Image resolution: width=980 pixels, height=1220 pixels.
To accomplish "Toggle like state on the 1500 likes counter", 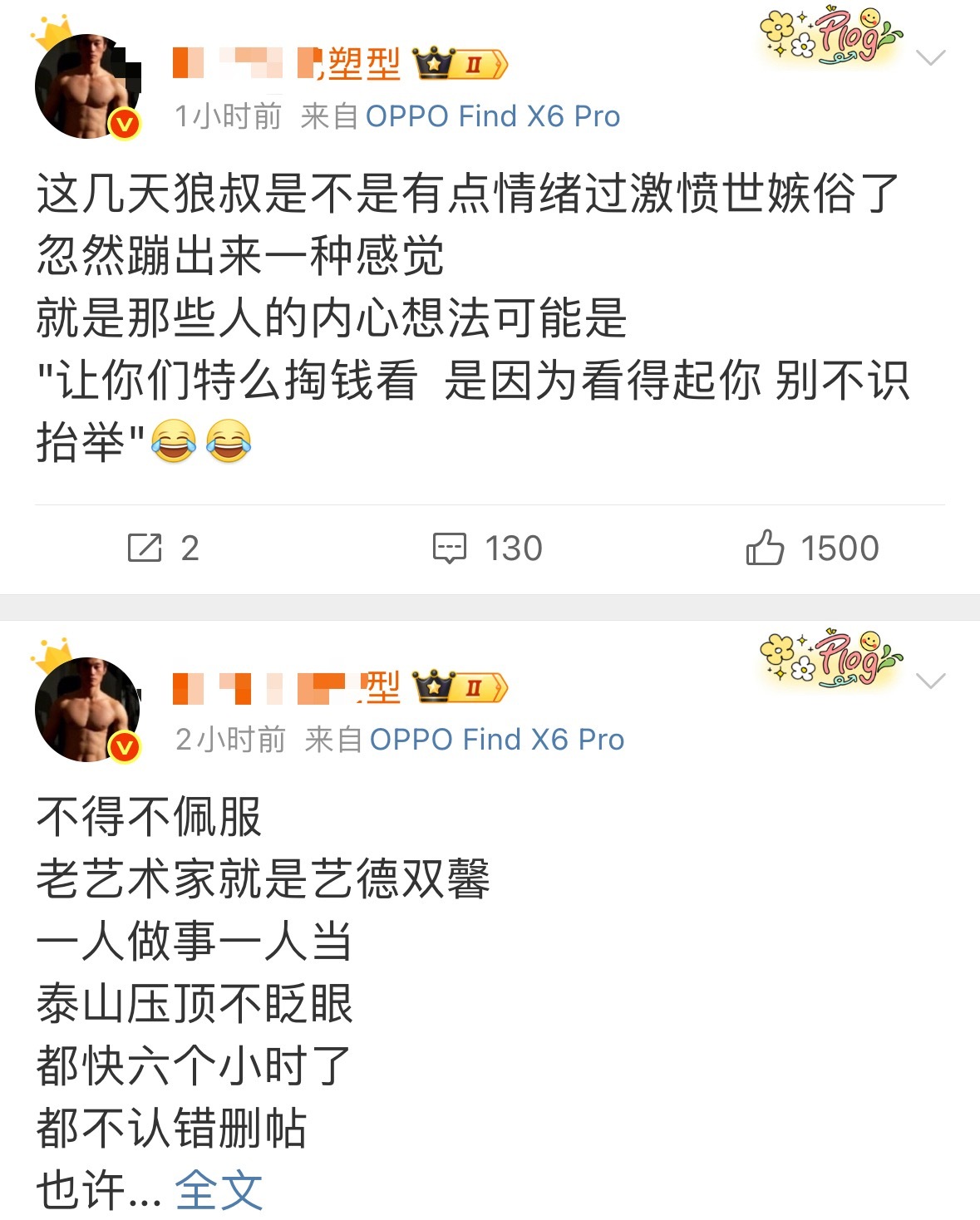I will pos(840,548).
